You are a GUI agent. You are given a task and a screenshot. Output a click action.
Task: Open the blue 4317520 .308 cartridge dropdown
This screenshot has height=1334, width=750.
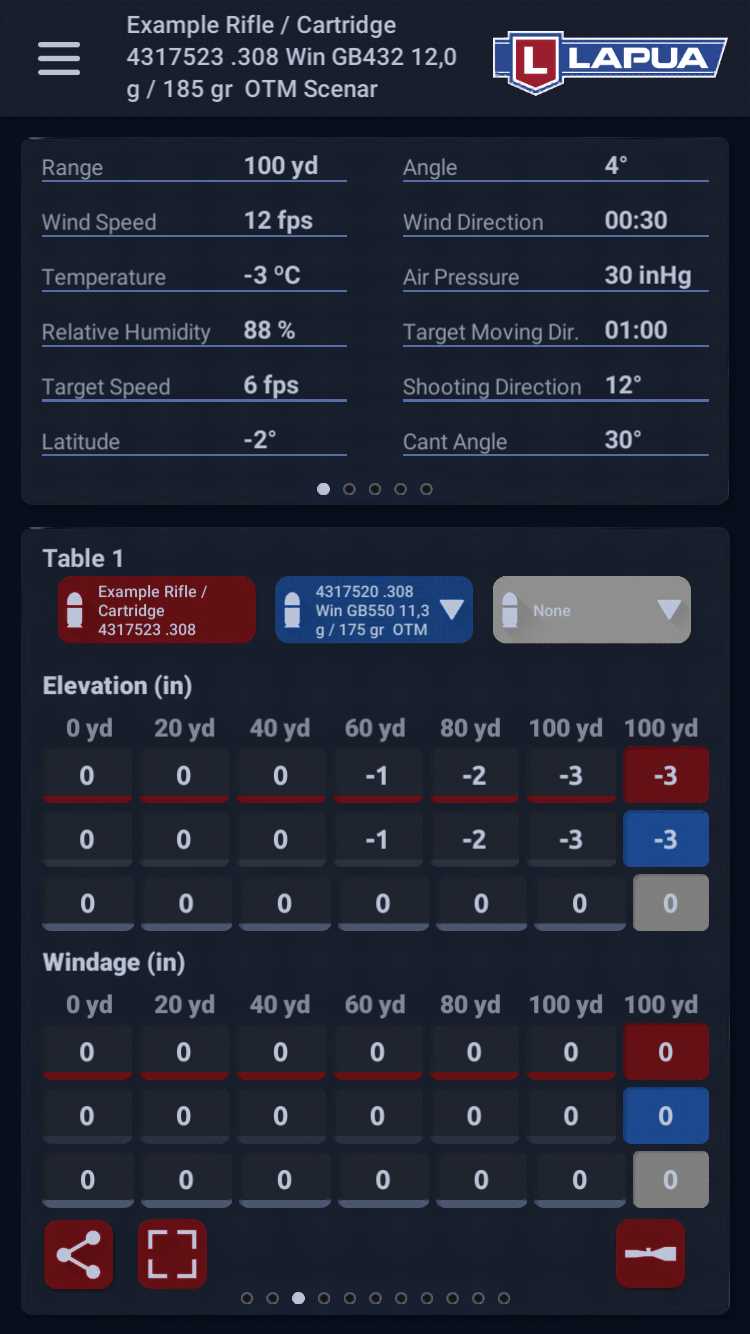coord(374,610)
